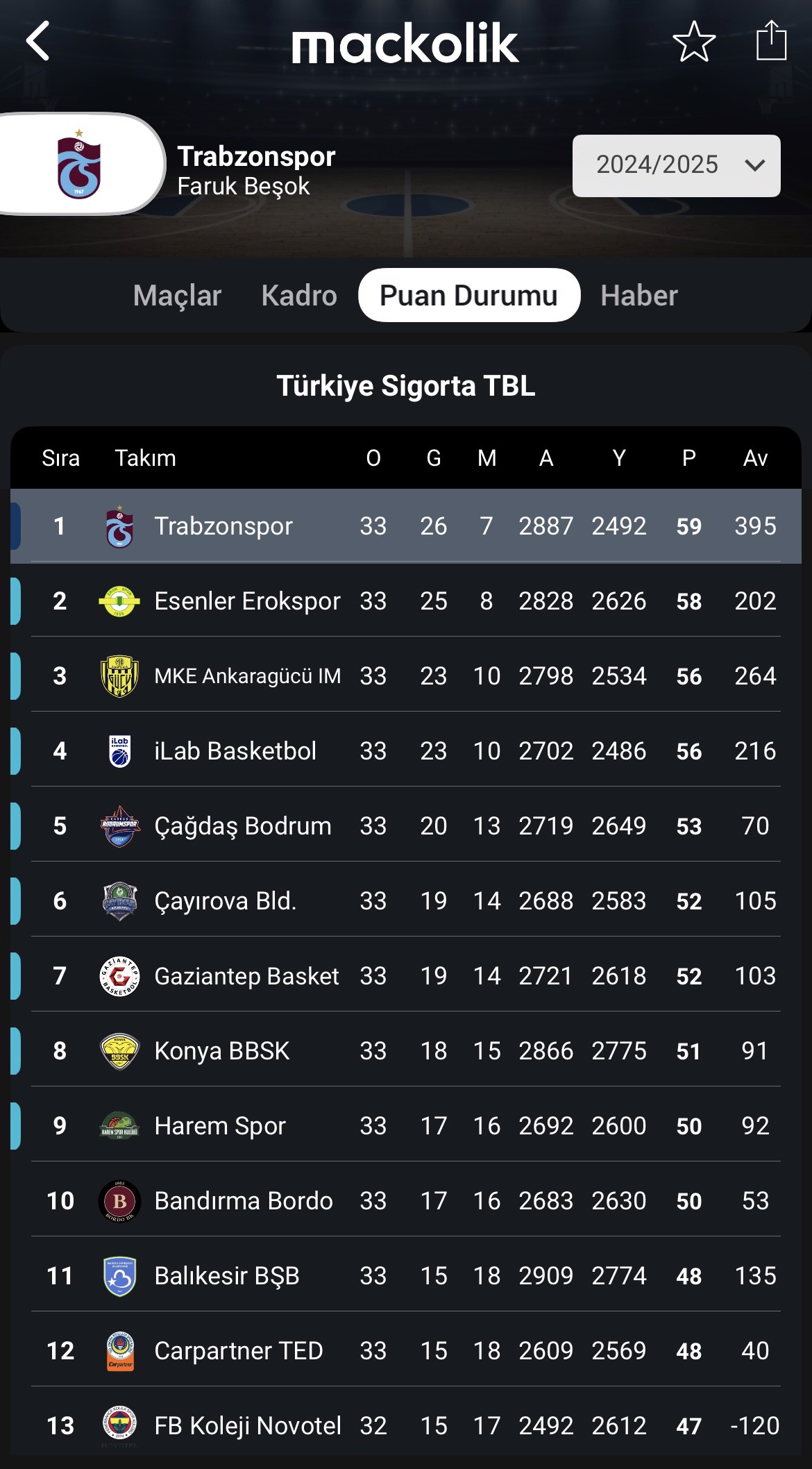The image size is (812, 1469).
Task: View the Haber tab
Action: (x=638, y=296)
